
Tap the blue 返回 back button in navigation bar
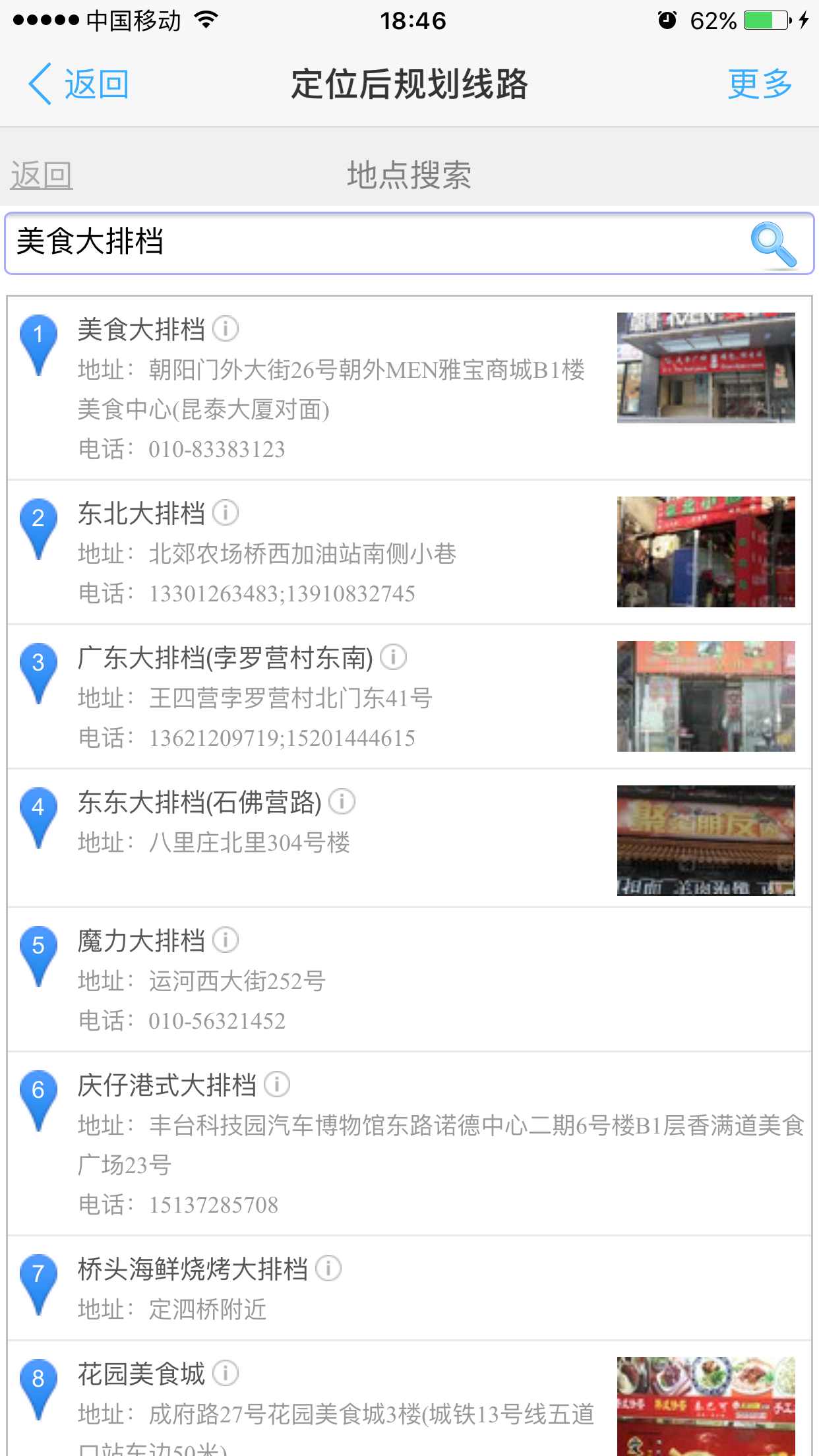[79, 84]
